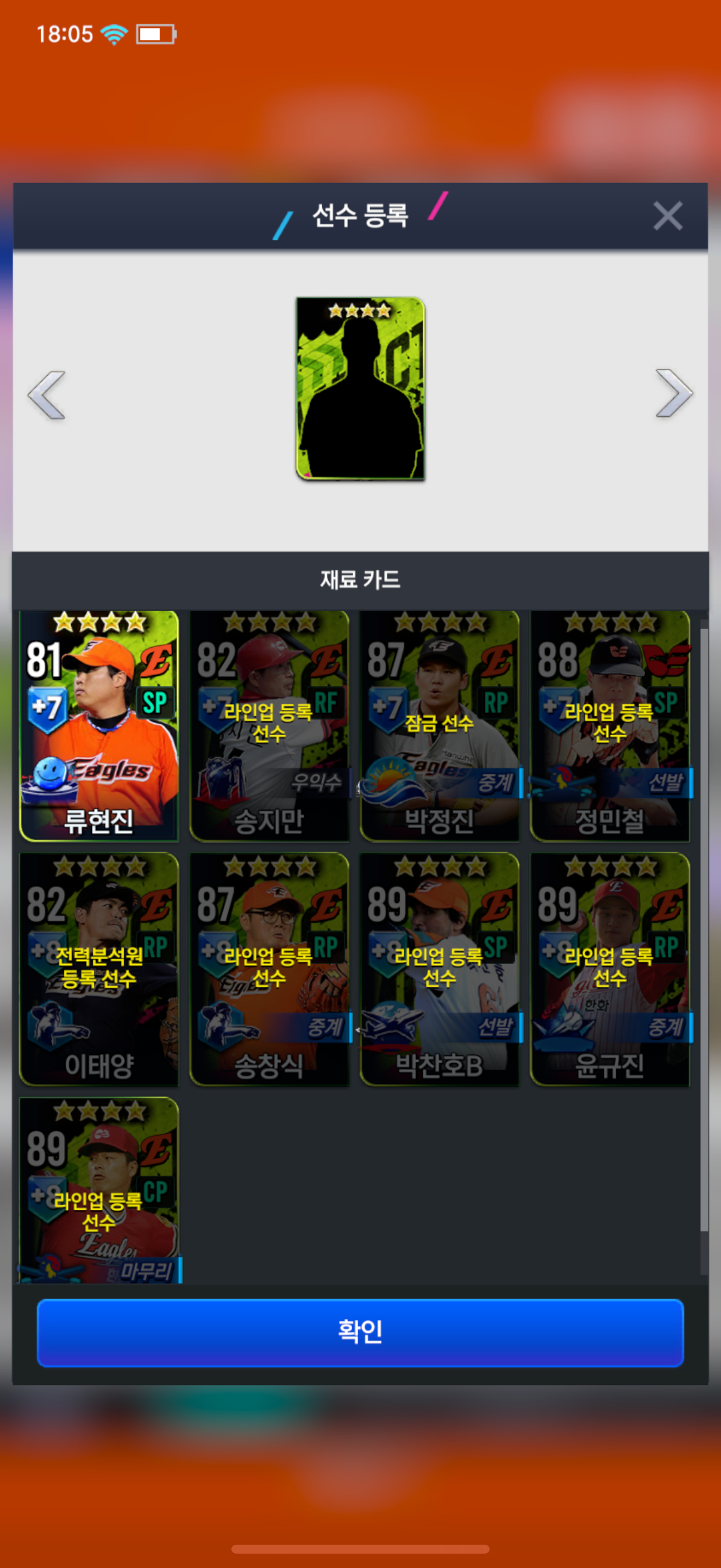
Task: Pick the 박찬호B player card
Action: pyautogui.click(x=439, y=969)
